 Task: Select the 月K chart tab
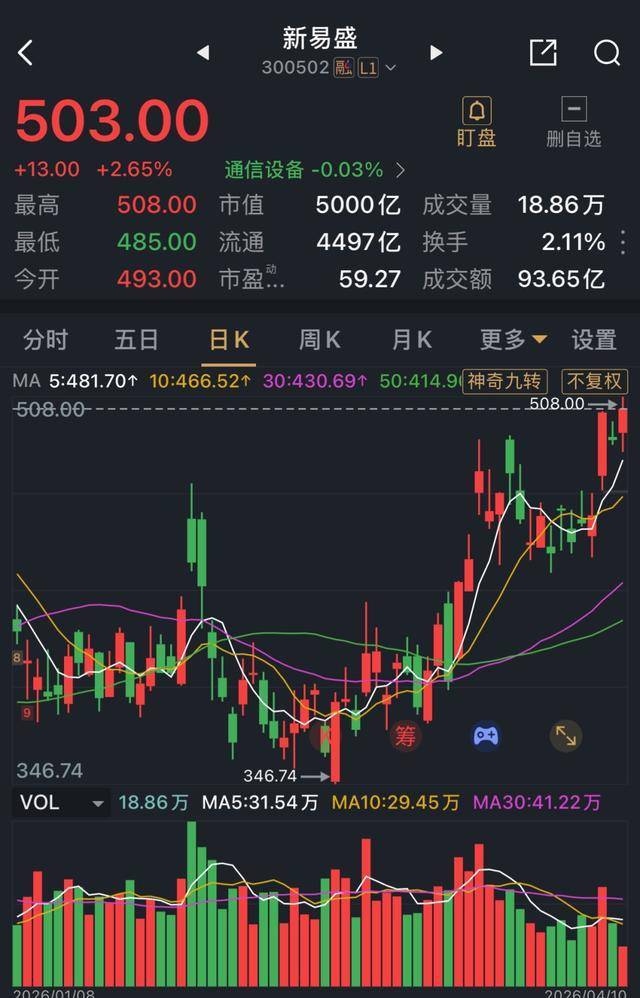(411, 340)
